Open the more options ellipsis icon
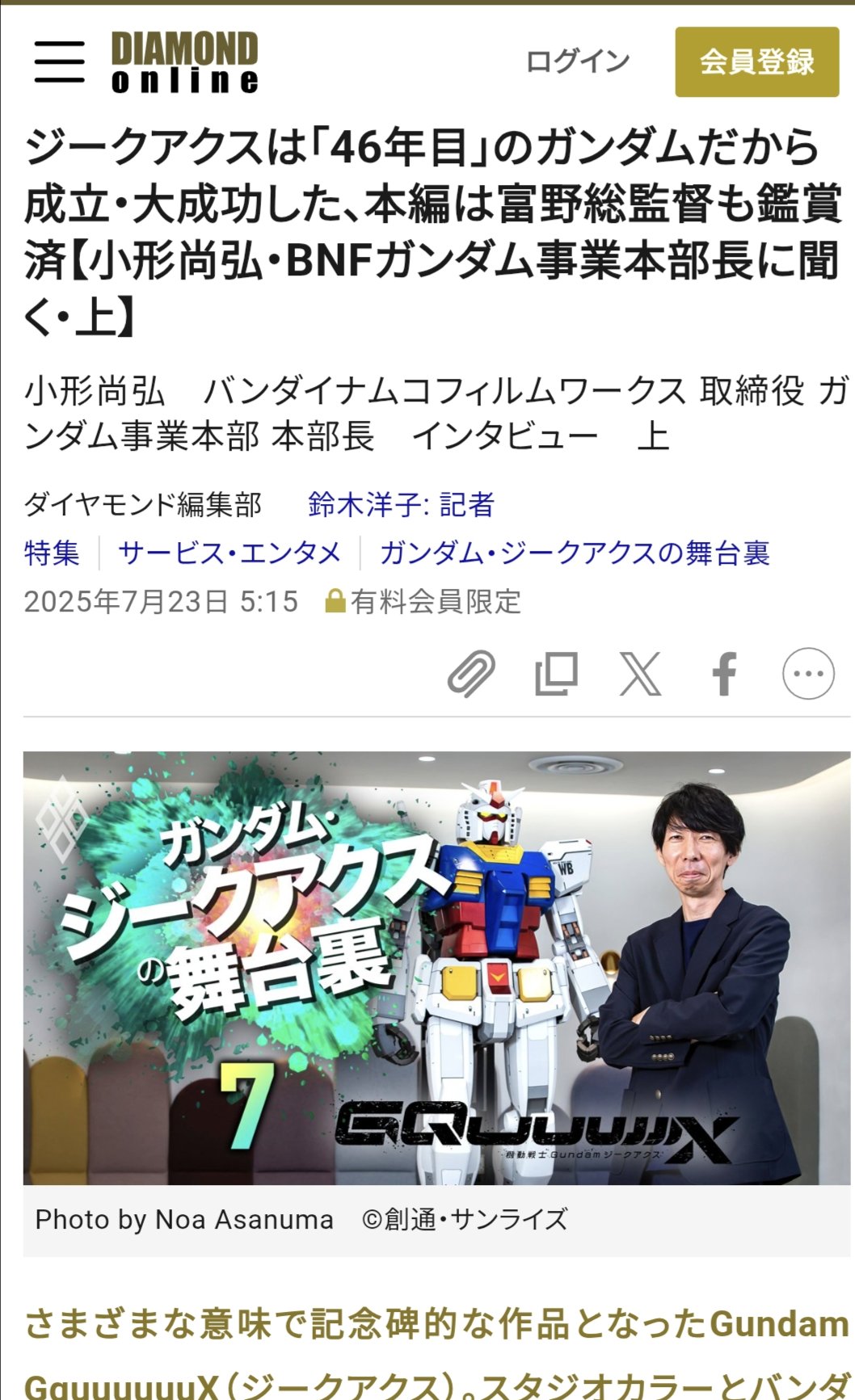The height and width of the screenshot is (1400, 855). pyautogui.click(x=808, y=673)
